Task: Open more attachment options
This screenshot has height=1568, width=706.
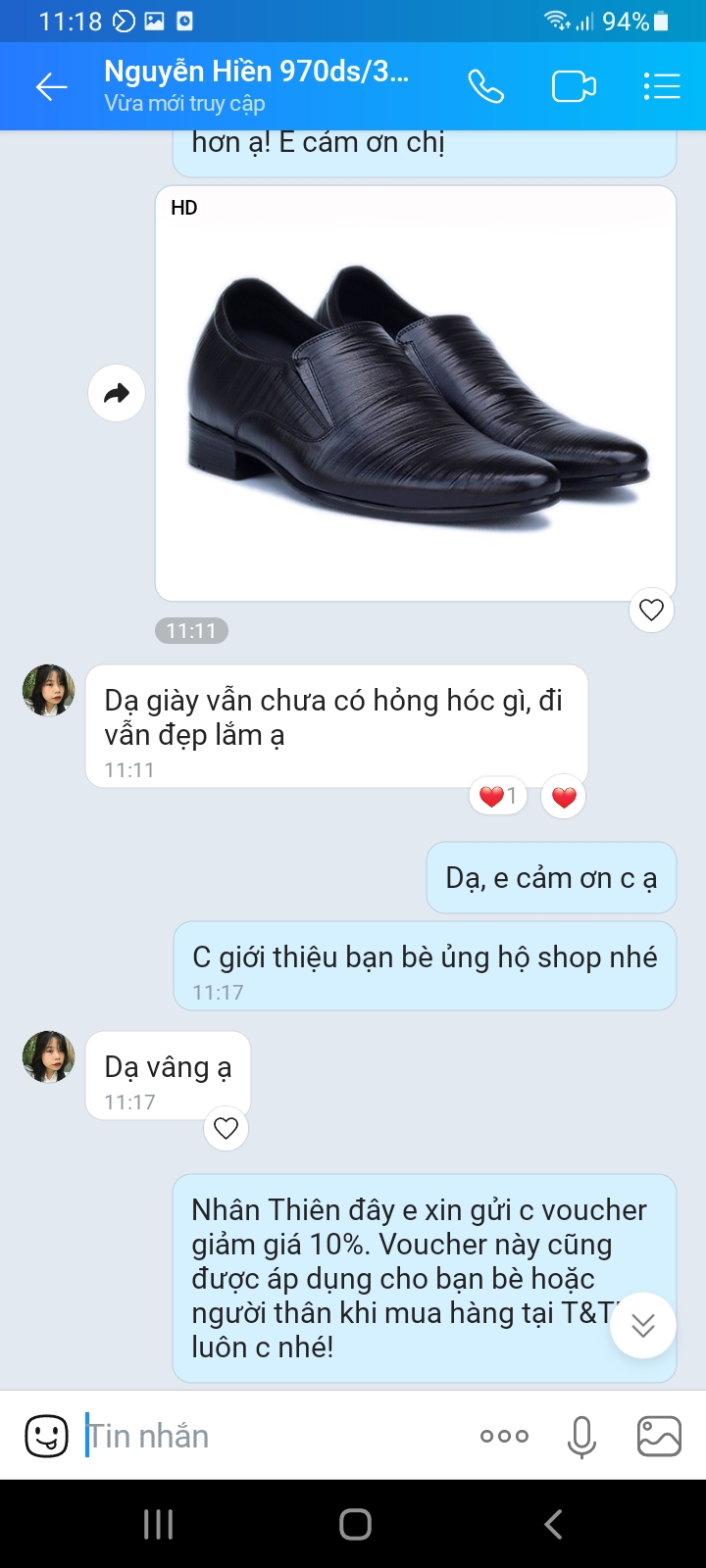Action: coord(504,1437)
